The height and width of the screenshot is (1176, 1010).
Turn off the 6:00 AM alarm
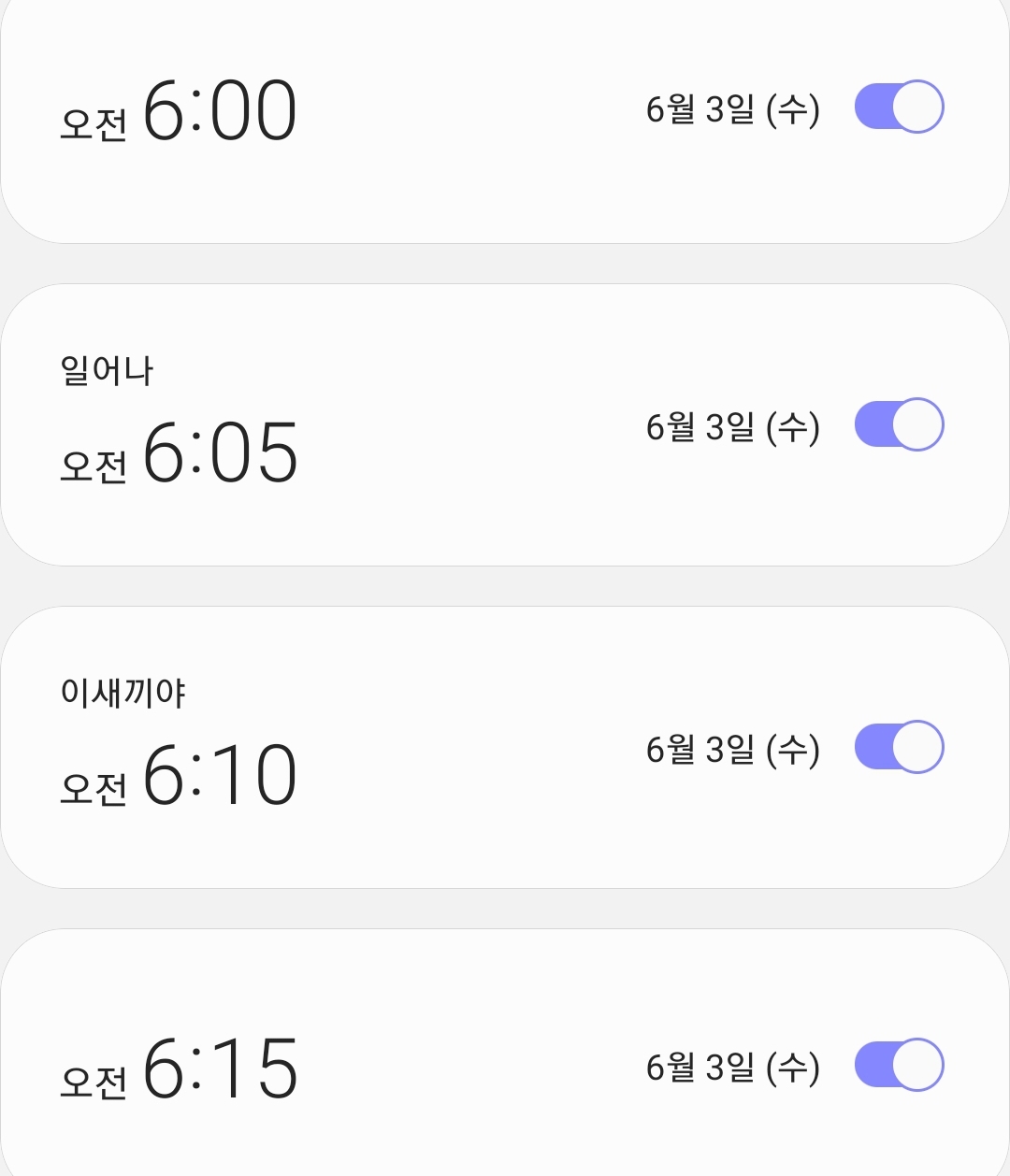pos(899,107)
